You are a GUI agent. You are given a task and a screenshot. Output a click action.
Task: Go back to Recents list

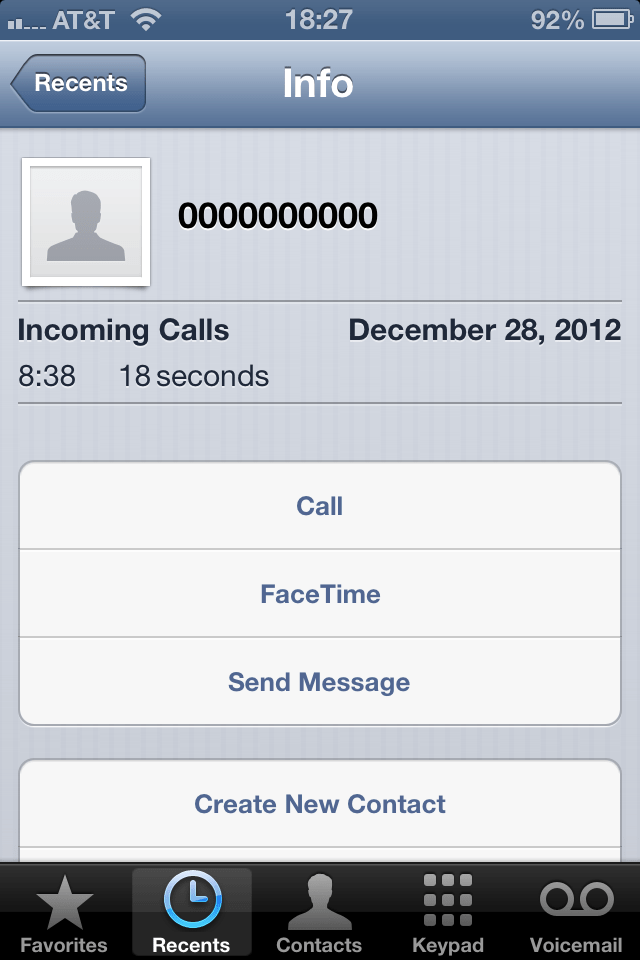(80, 84)
